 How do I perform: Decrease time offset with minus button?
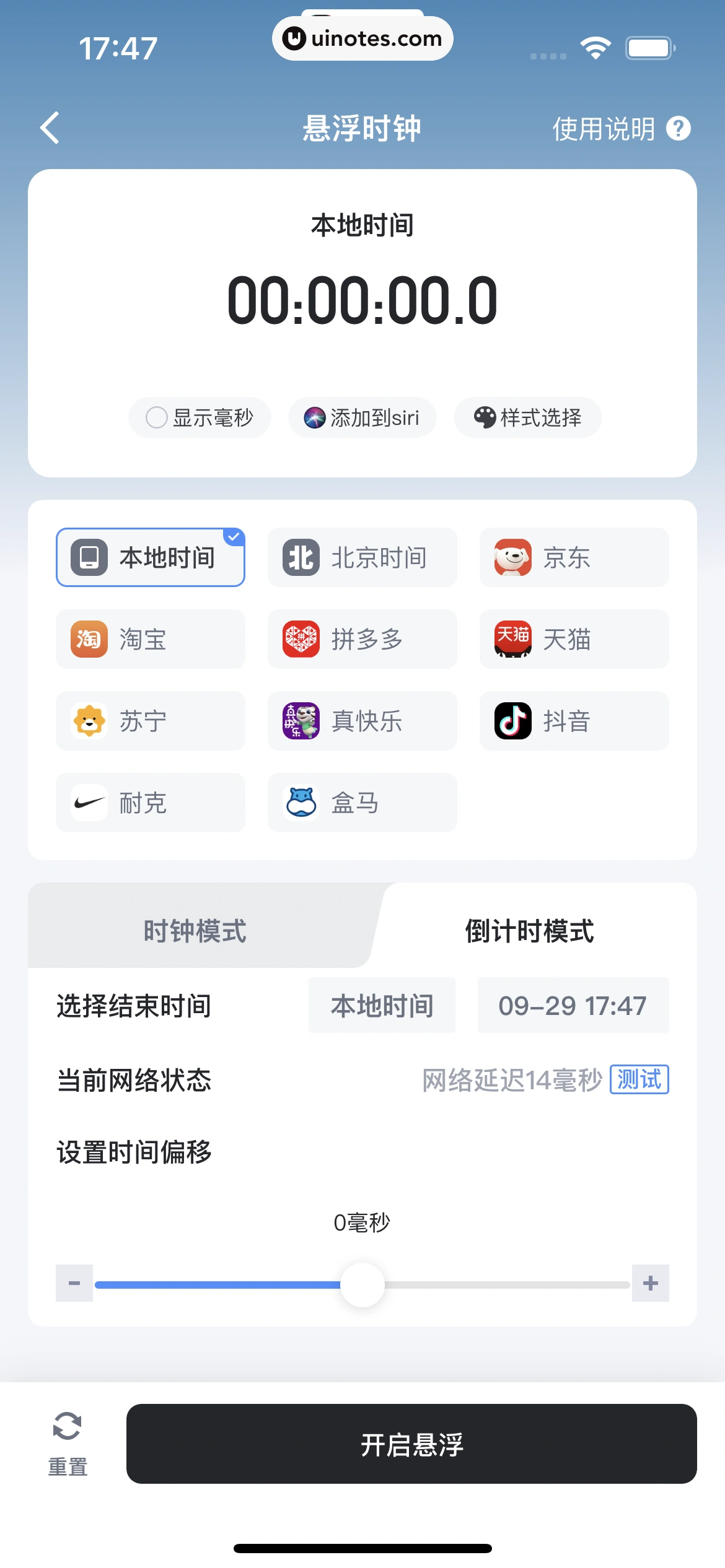coord(74,1283)
